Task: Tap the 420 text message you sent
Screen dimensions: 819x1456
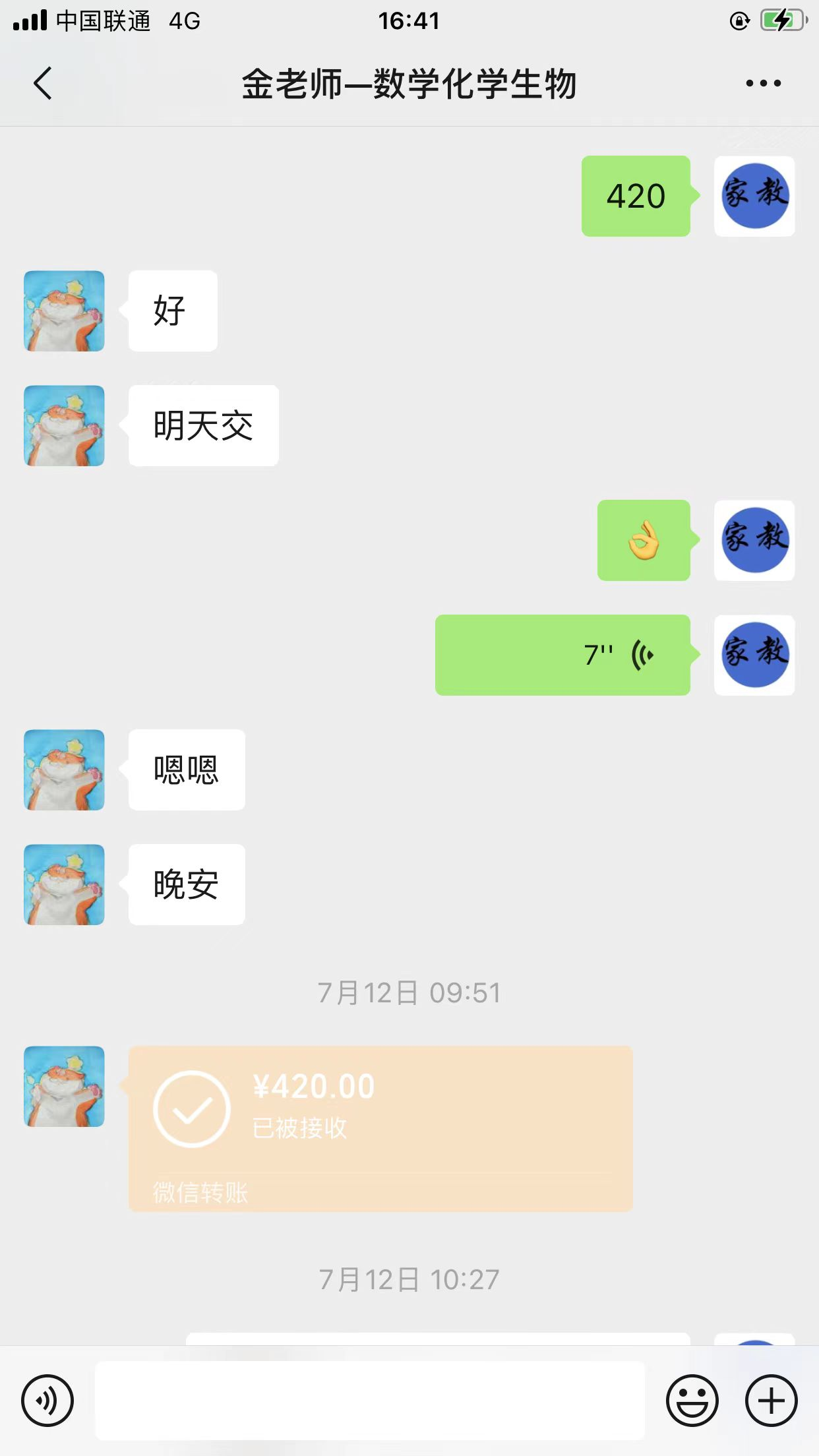Action: coord(635,196)
